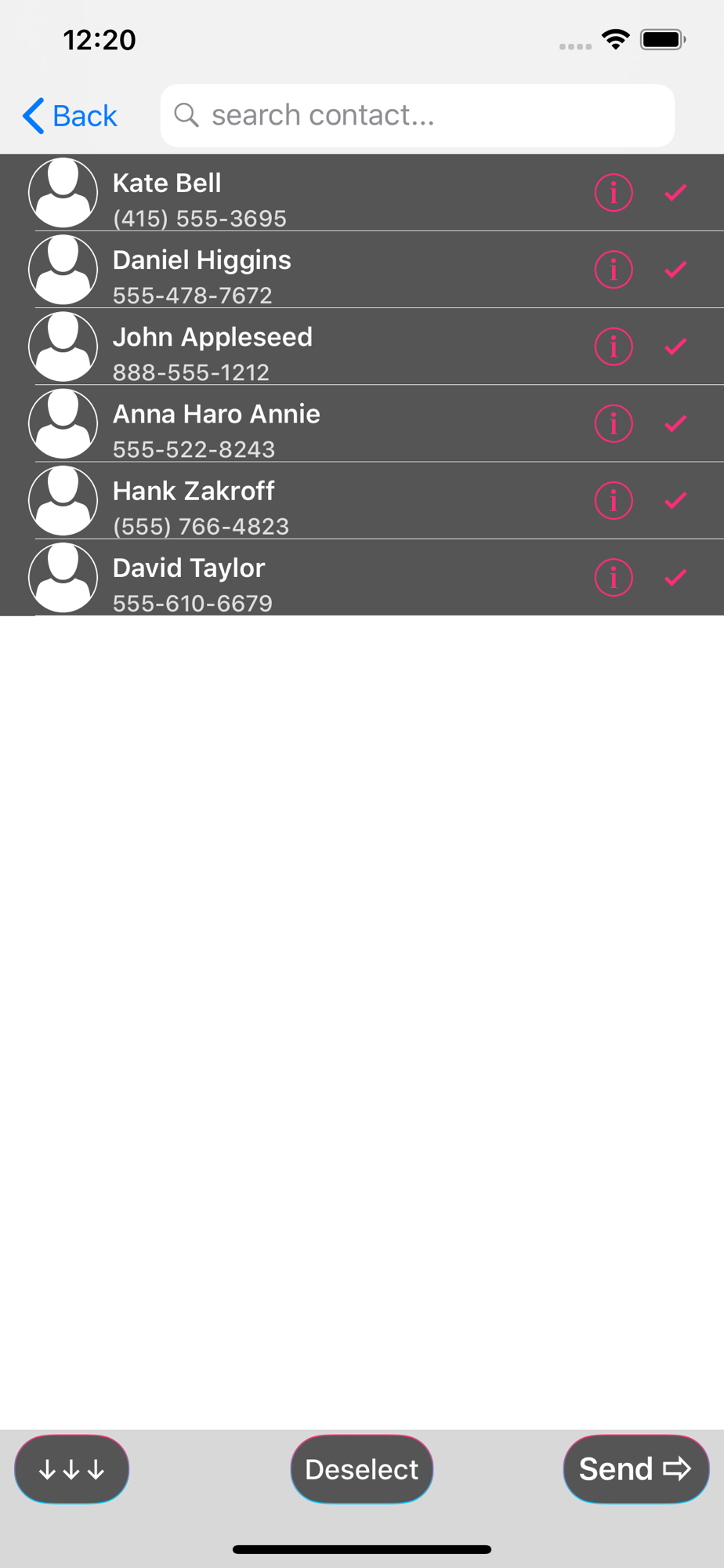Go back using the Back button
The height and width of the screenshot is (1568, 724).
[70, 116]
